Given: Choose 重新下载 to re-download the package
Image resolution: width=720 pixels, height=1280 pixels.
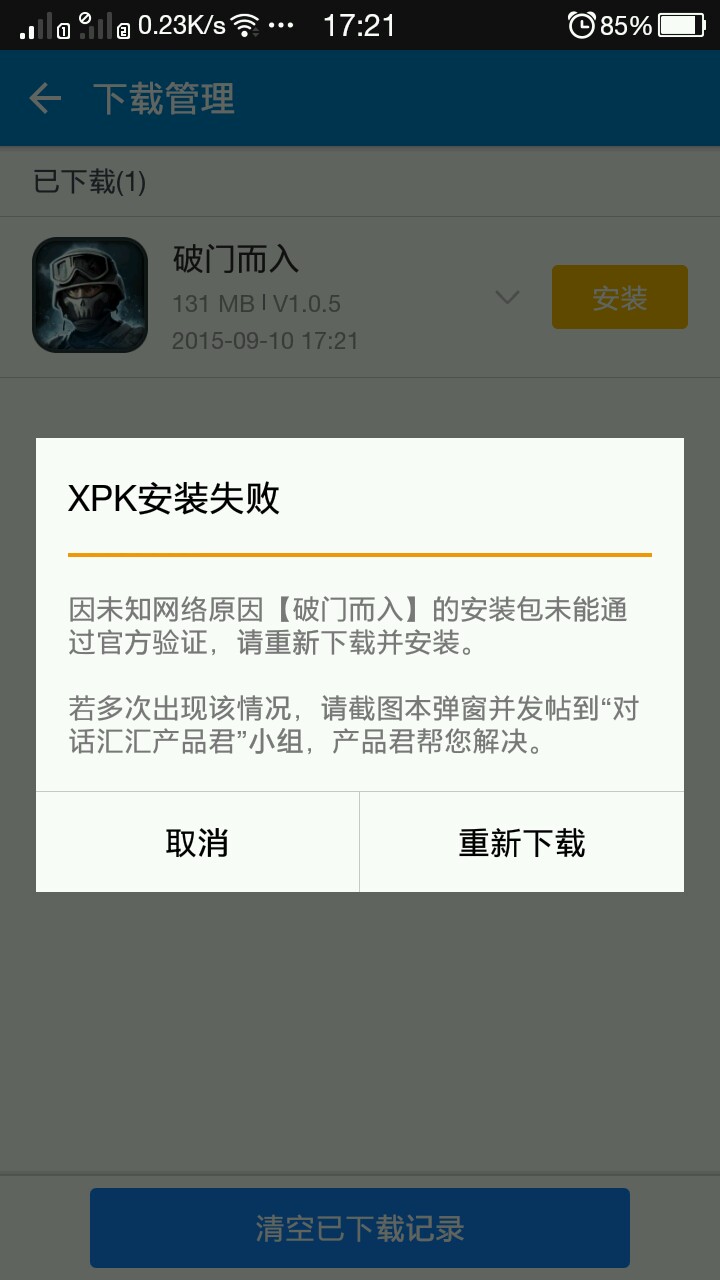Looking at the screenshot, I should coord(521,842).
